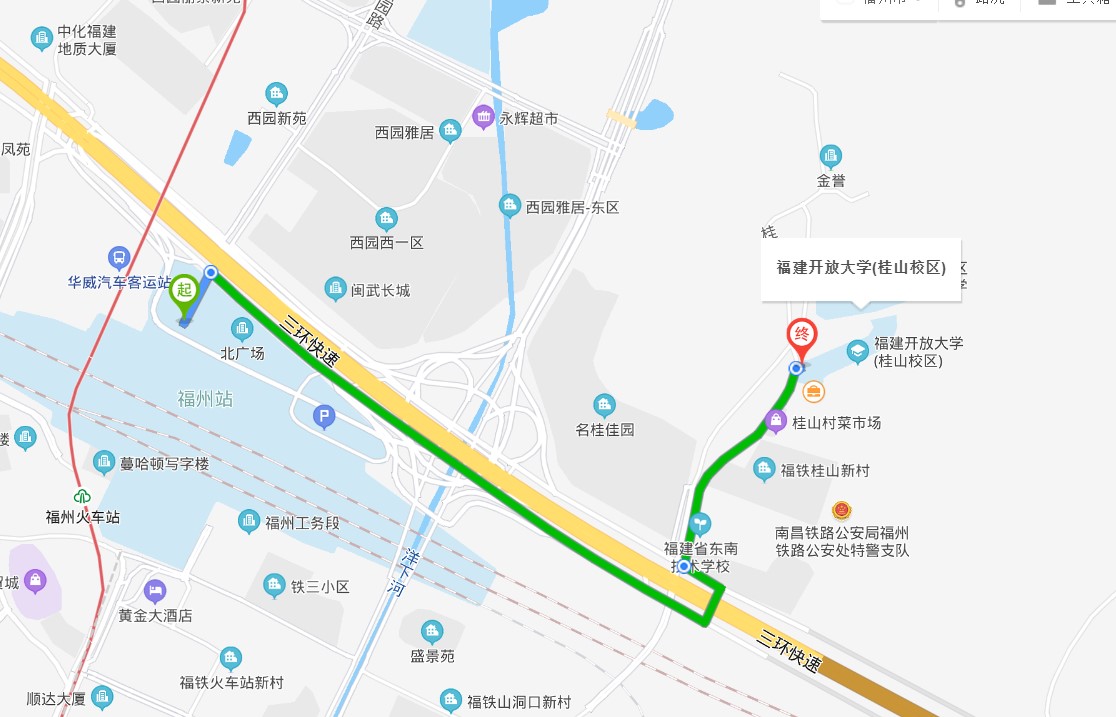Open the 福建开放大学(桂山校区) school icon
The image size is (1116, 717).
pos(857,351)
